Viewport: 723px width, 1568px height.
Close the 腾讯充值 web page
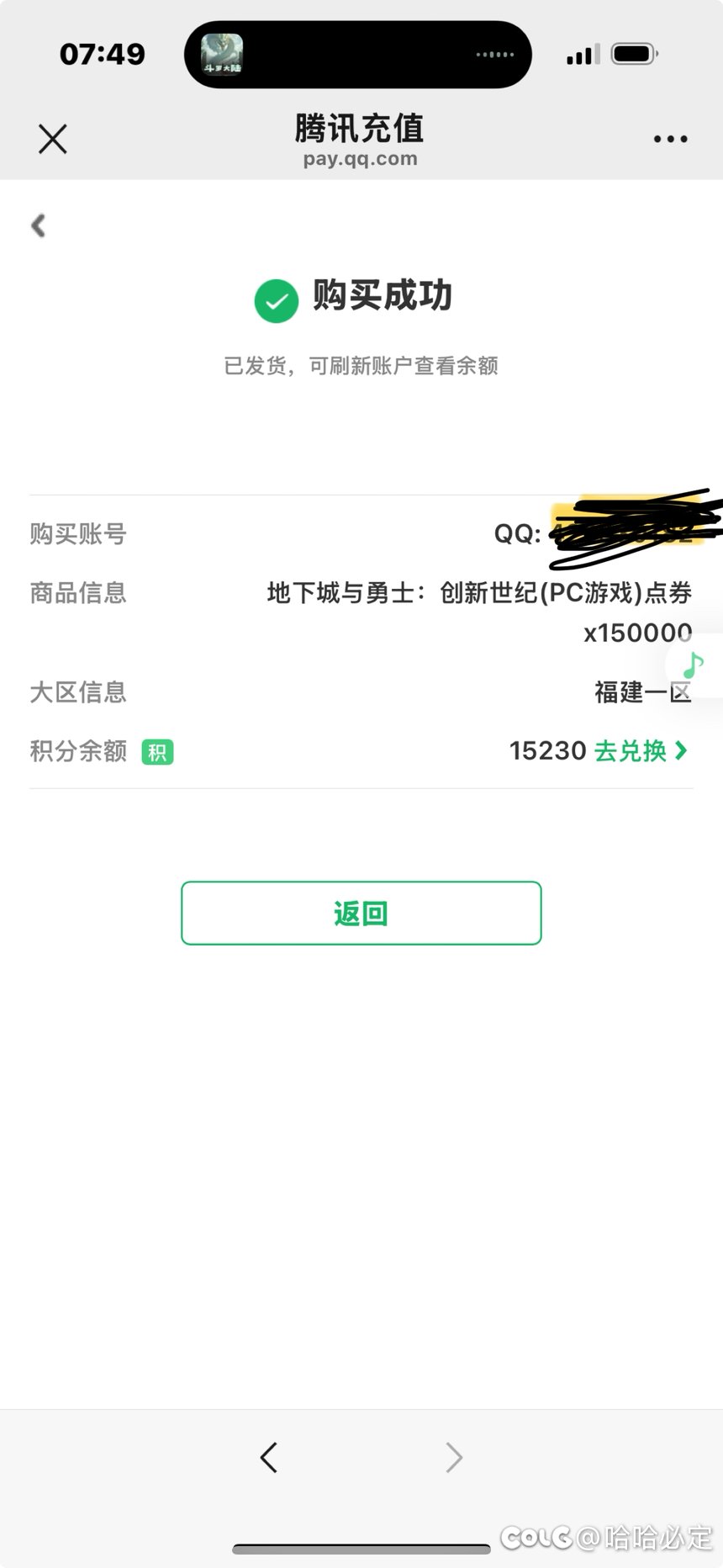coord(52,139)
